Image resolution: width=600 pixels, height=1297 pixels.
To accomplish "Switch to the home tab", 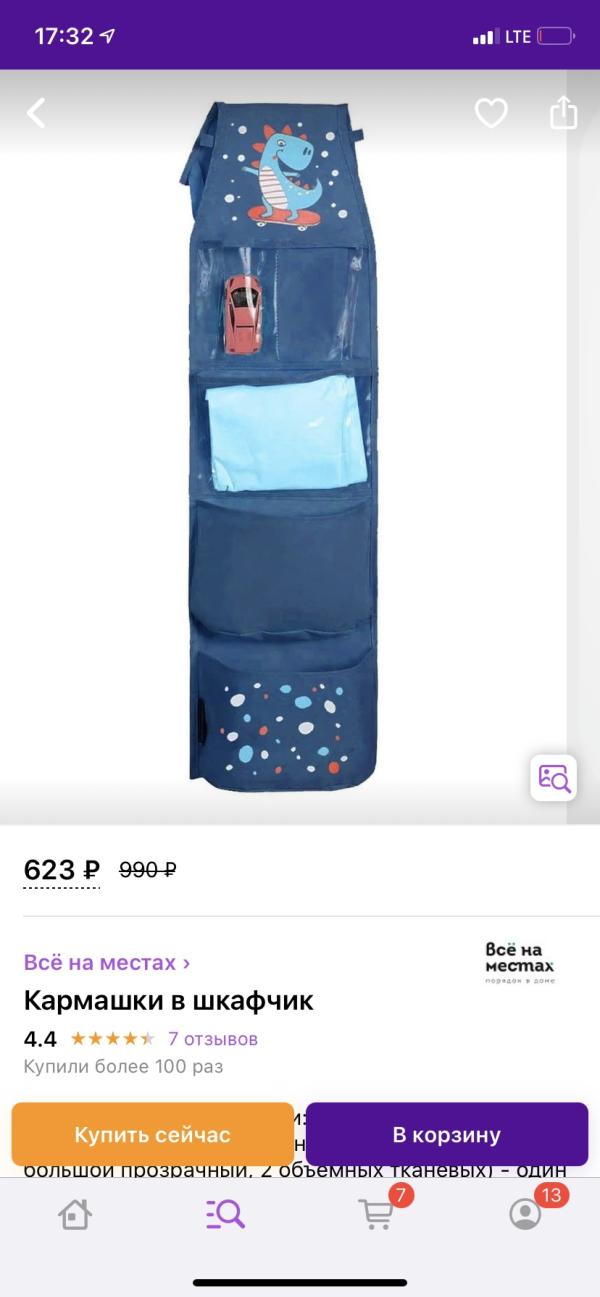I will pyautogui.click(x=75, y=1214).
